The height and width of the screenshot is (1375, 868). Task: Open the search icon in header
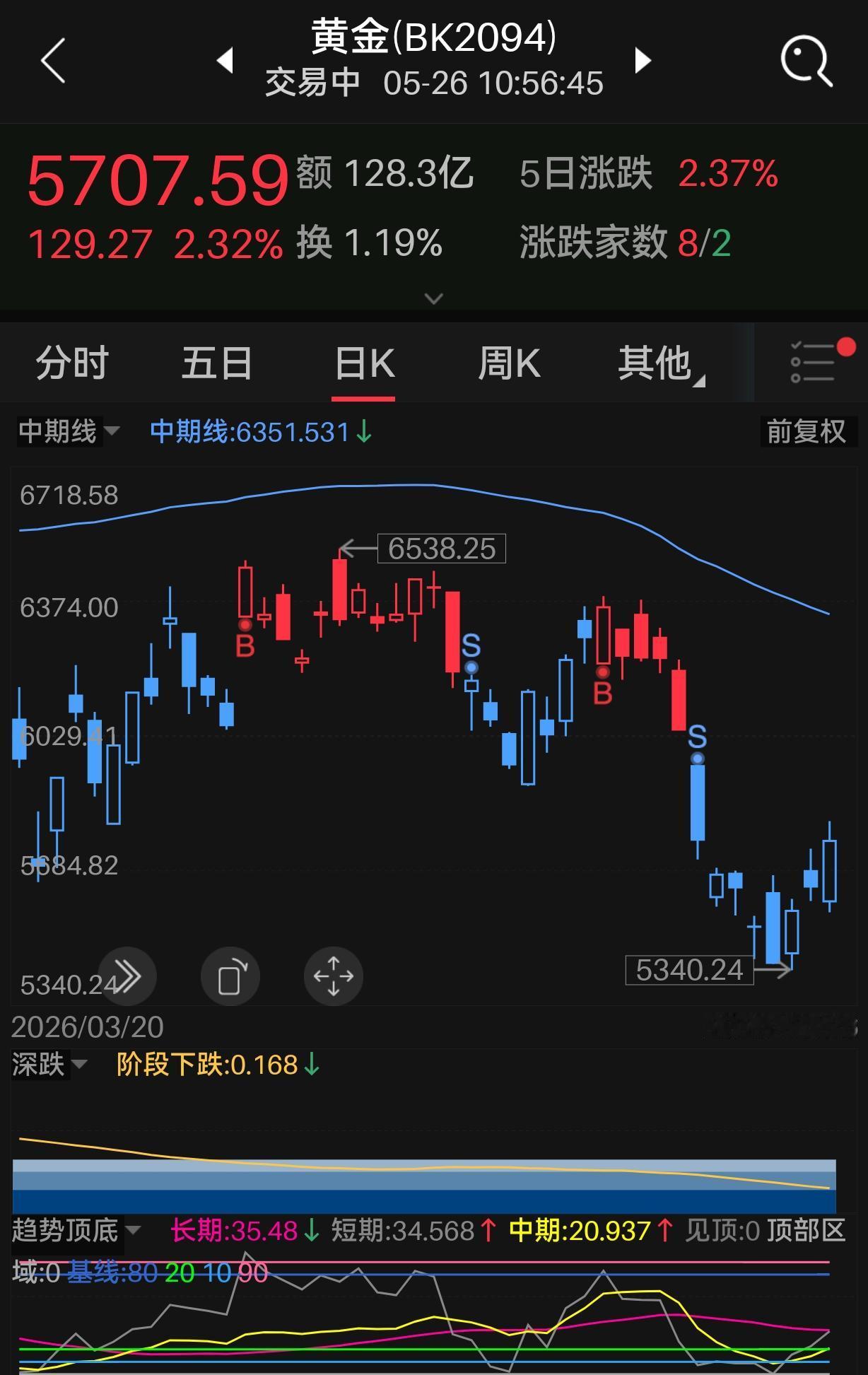(807, 62)
